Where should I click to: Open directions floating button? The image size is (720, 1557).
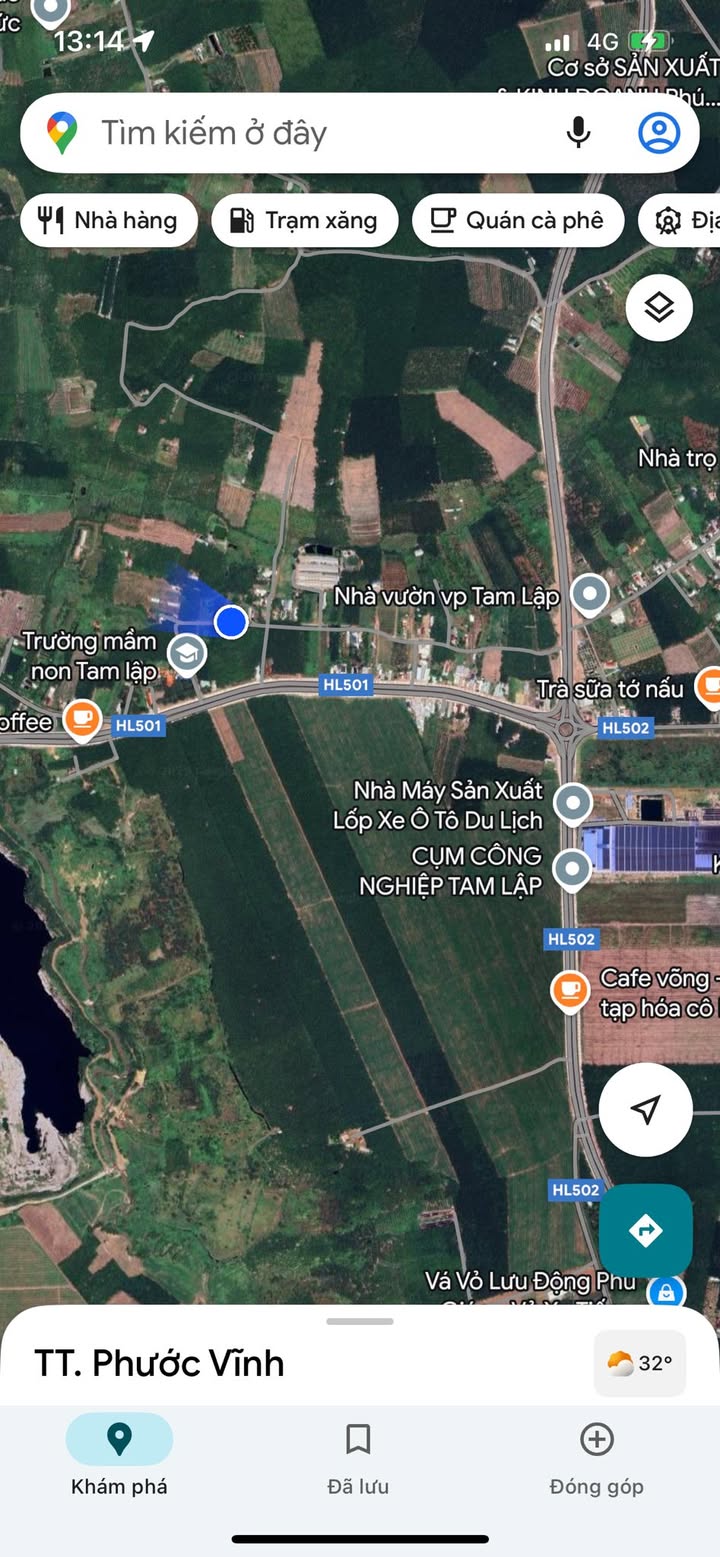coord(645,1230)
